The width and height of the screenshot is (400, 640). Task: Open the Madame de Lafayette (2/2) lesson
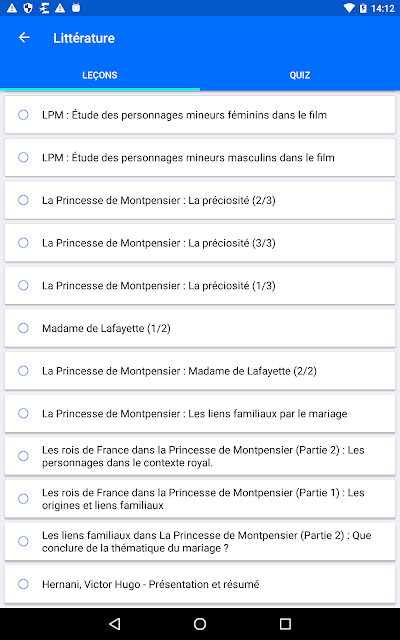tap(200, 371)
